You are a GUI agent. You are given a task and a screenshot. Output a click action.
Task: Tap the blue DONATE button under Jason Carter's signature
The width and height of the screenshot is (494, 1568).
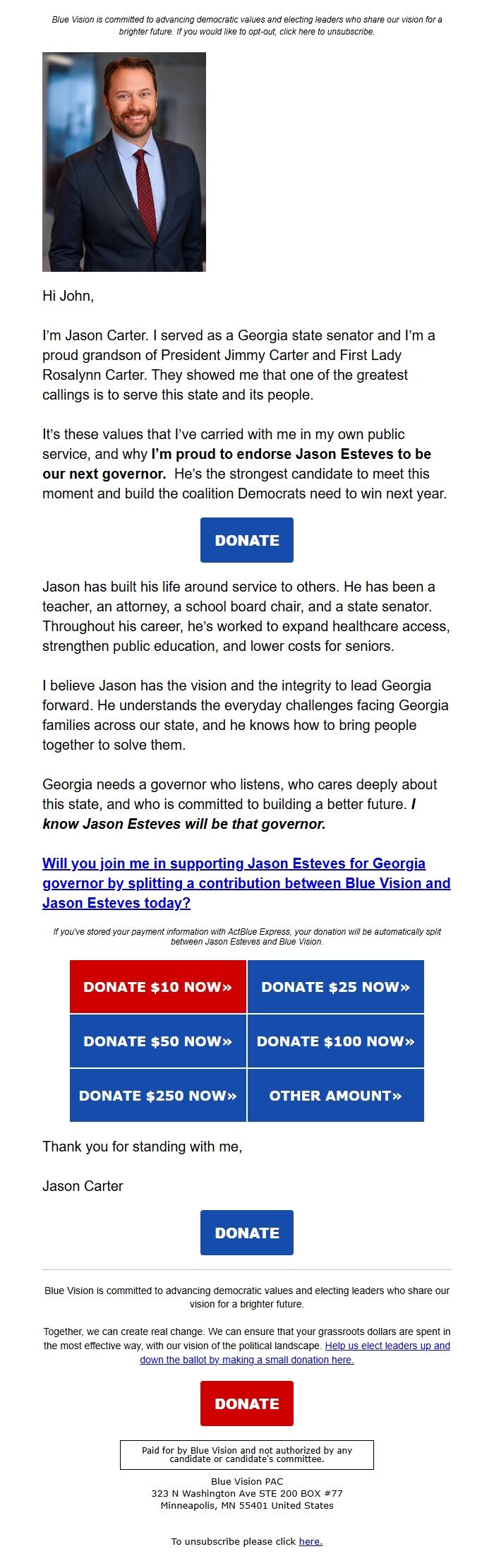pyautogui.click(x=247, y=1233)
